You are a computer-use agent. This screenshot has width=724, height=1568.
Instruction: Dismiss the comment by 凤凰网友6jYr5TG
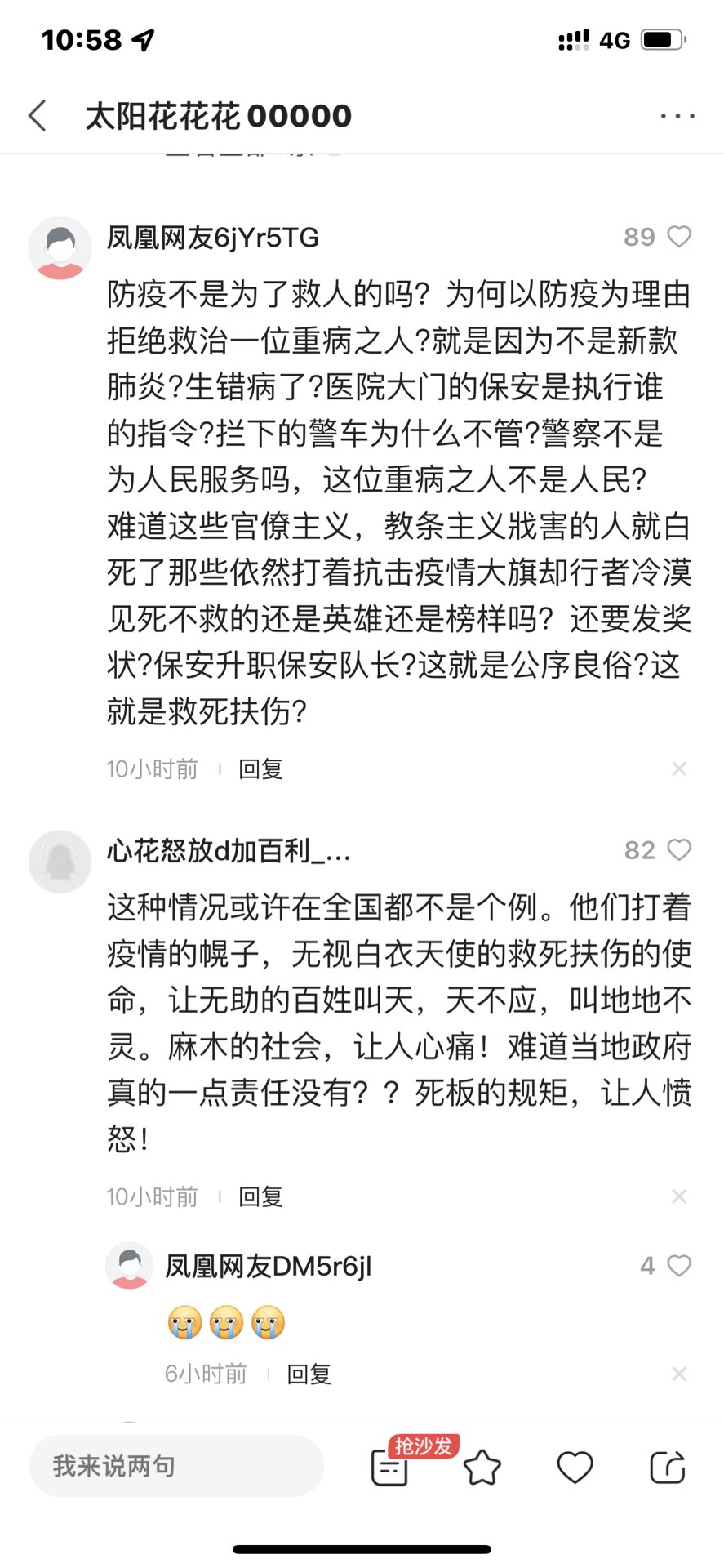click(x=679, y=769)
